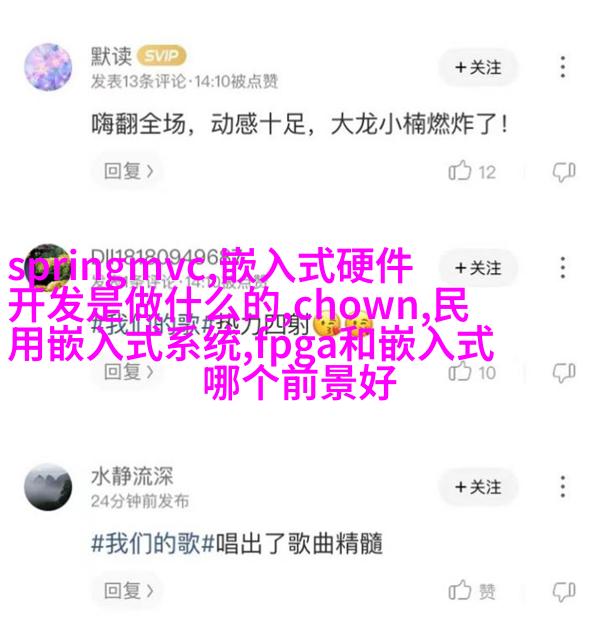Dislike 默读's comment
The height and width of the screenshot is (638, 600).
click(x=564, y=172)
